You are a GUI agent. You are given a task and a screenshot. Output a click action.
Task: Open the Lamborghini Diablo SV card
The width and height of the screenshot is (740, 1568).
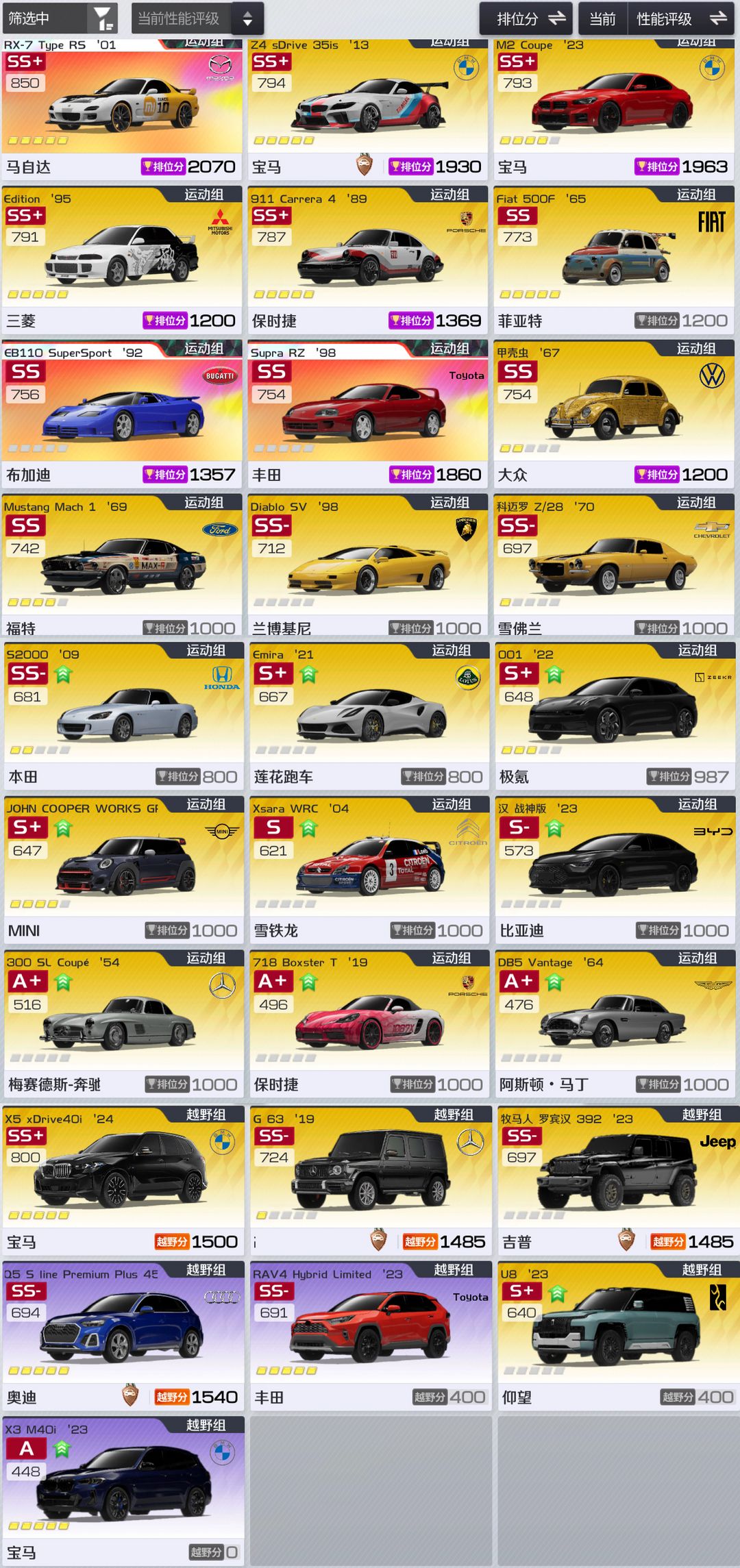coord(368,565)
